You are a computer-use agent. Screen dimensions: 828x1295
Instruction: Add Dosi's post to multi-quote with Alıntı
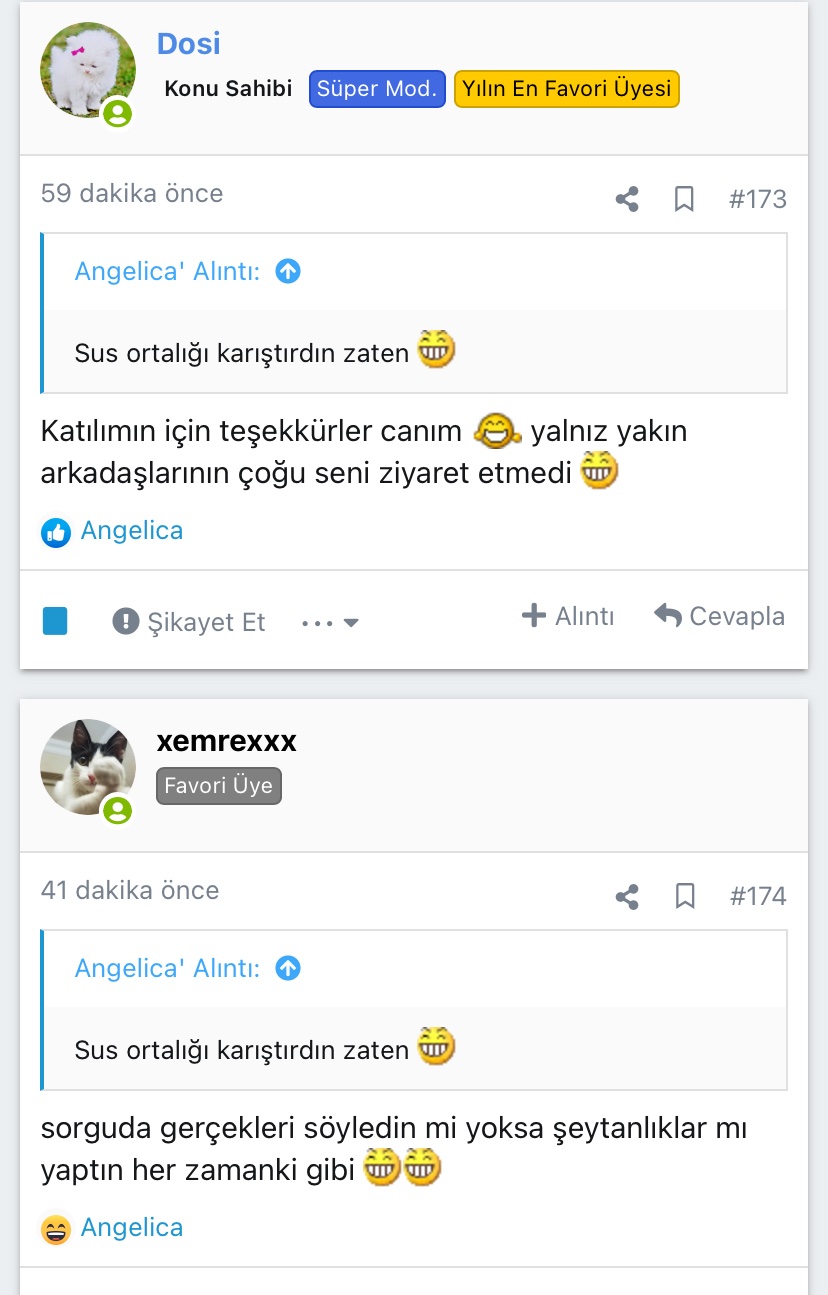[x=568, y=616]
